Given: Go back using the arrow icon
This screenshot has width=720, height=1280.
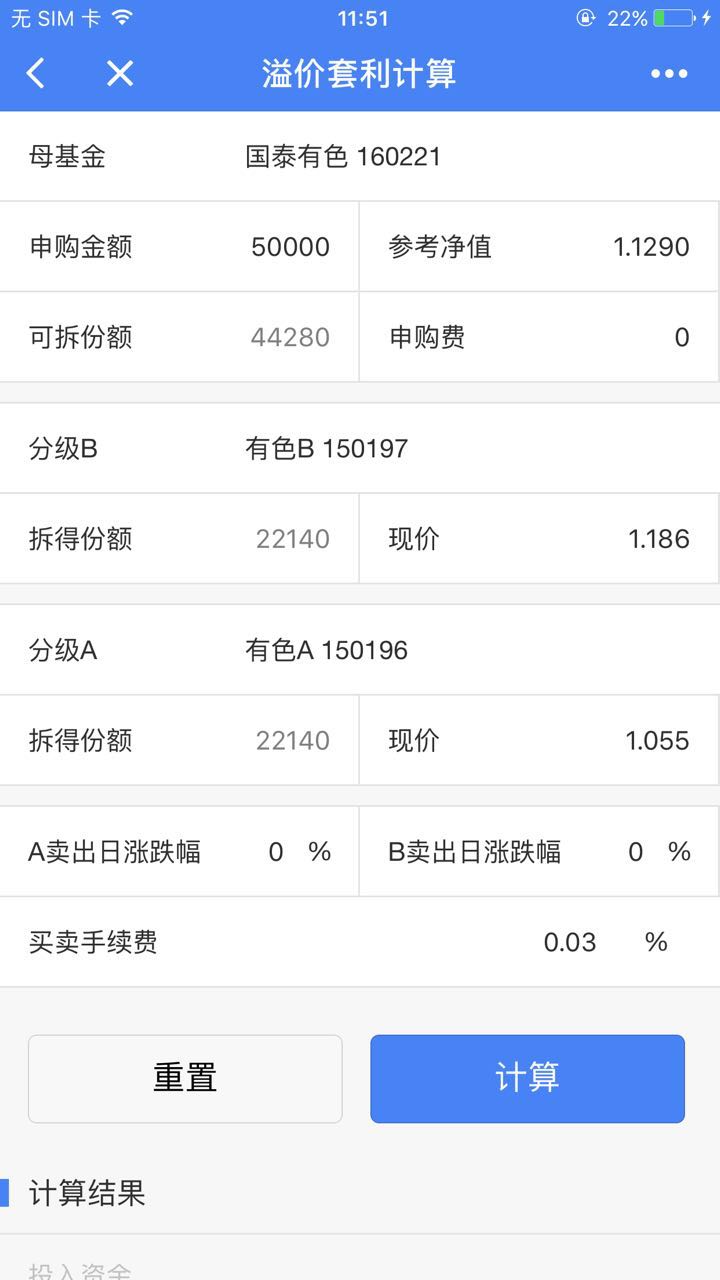Looking at the screenshot, I should [x=36, y=73].
